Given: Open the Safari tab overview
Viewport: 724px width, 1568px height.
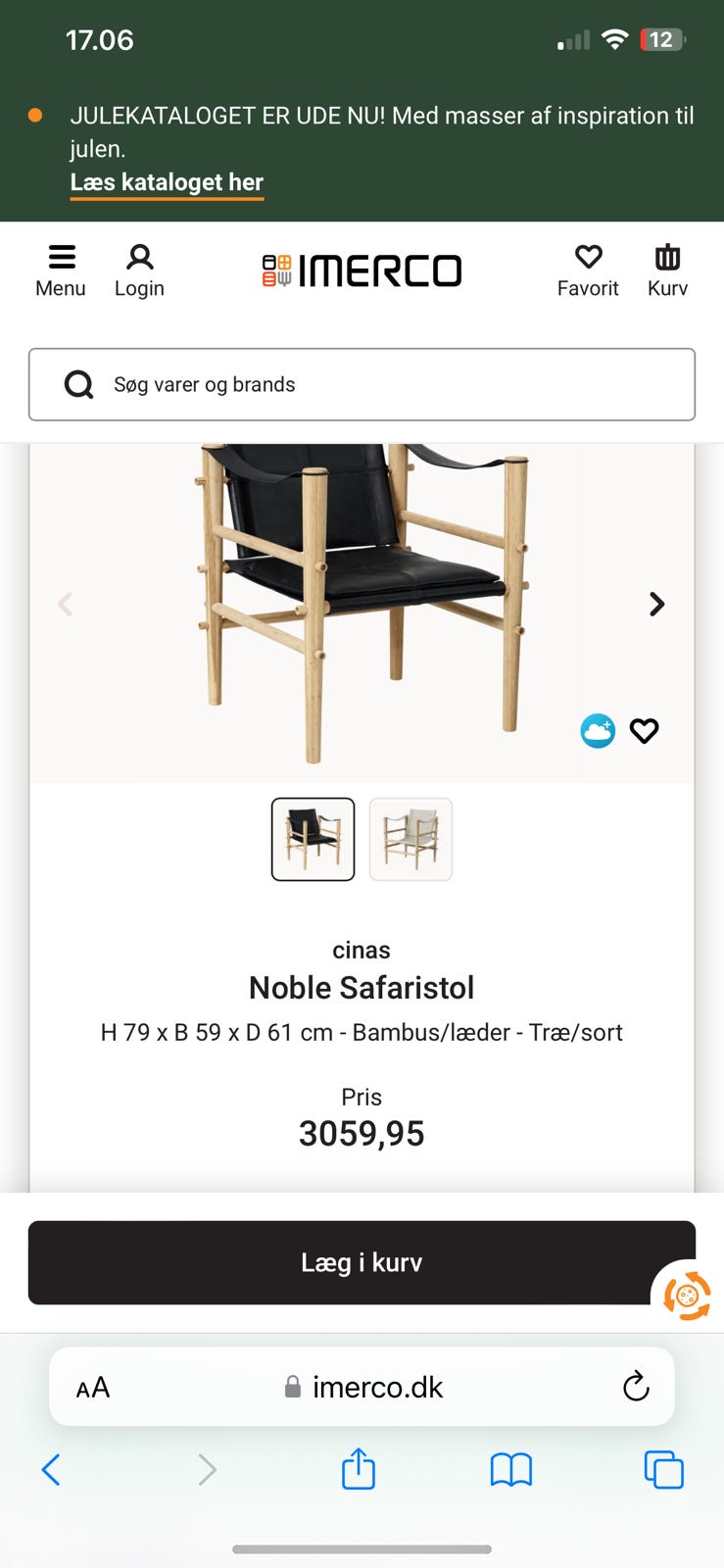Looking at the screenshot, I should [x=662, y=1469].
